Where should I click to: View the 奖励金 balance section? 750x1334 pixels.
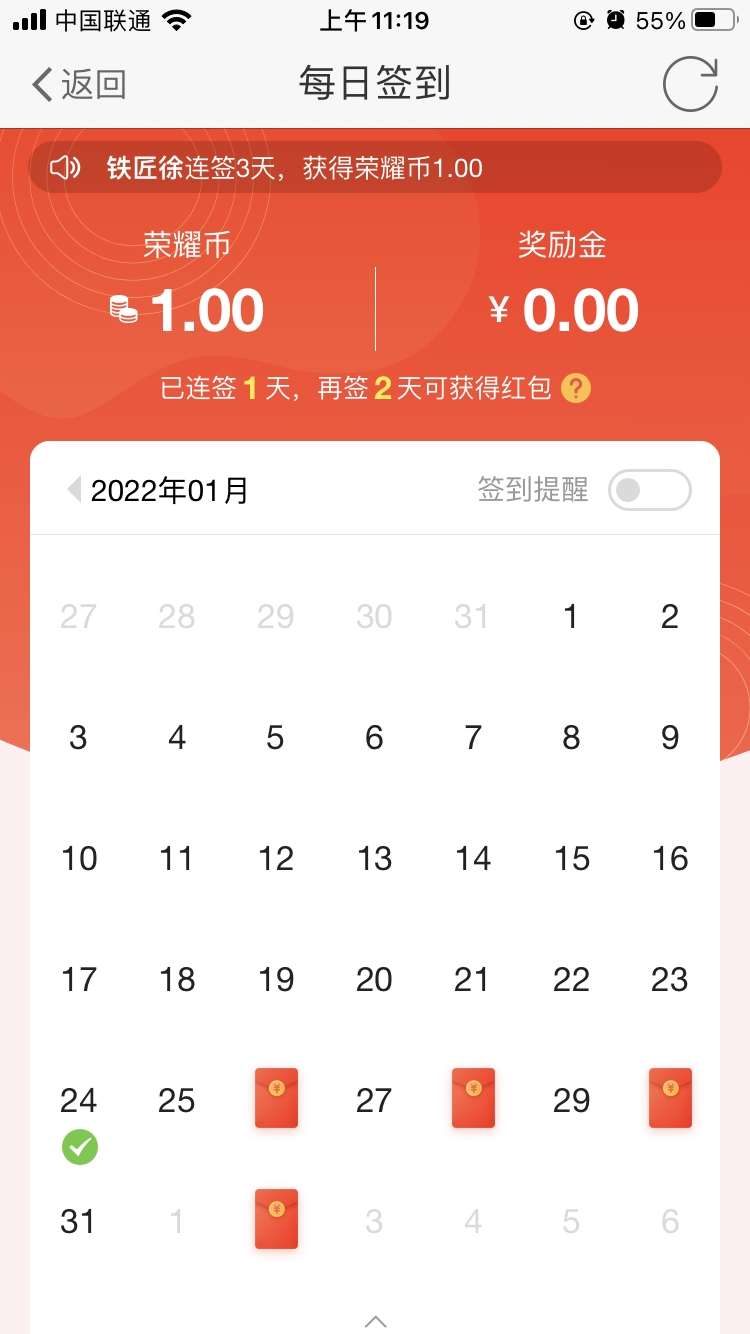tap(563, 280)
